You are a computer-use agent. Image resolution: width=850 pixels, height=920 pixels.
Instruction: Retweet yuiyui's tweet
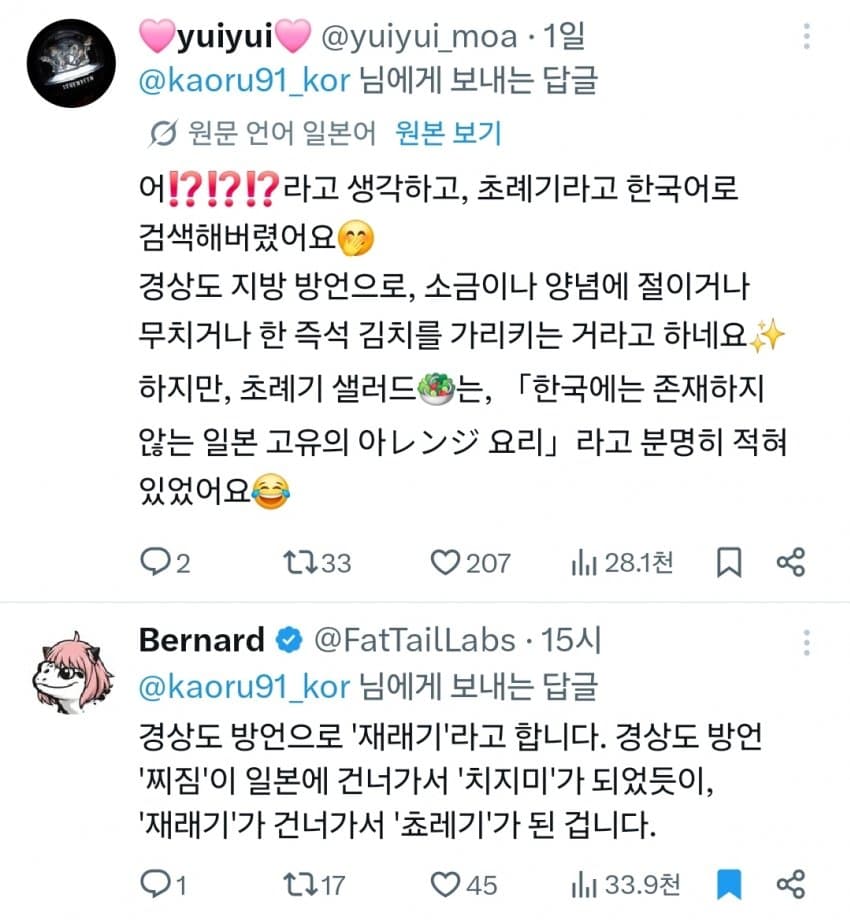tap(317, 563)
